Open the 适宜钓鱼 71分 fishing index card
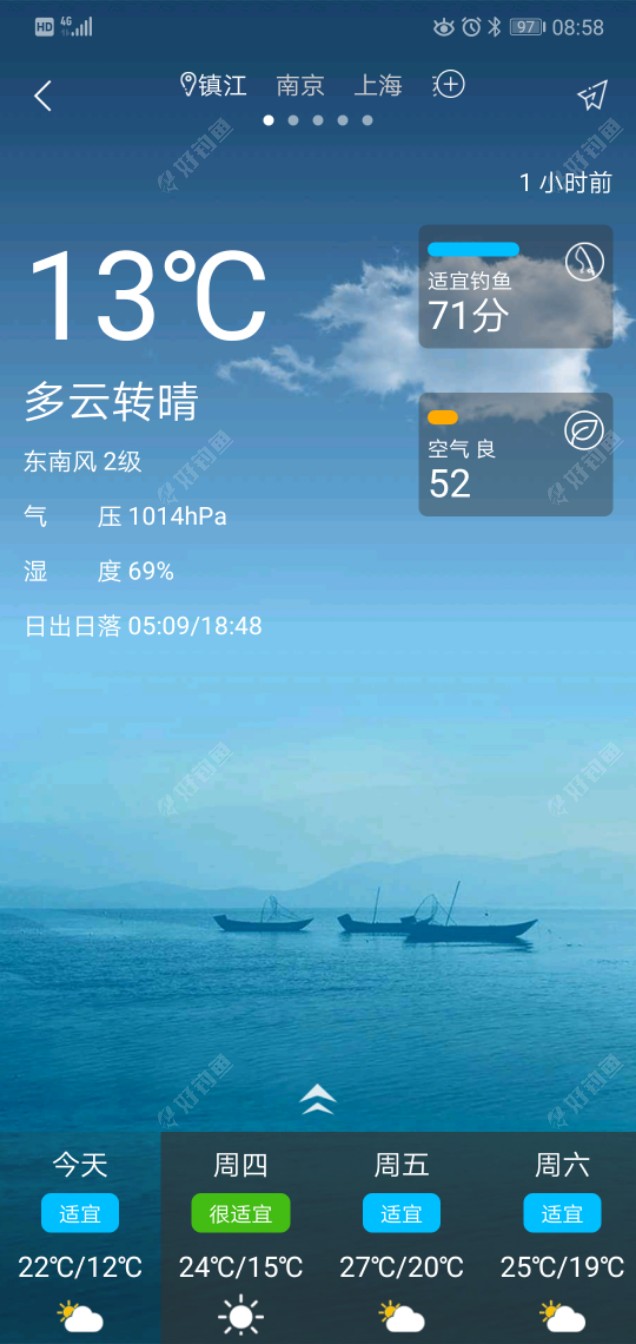Screen dimensions: 636x1344 tap(515, 287)
